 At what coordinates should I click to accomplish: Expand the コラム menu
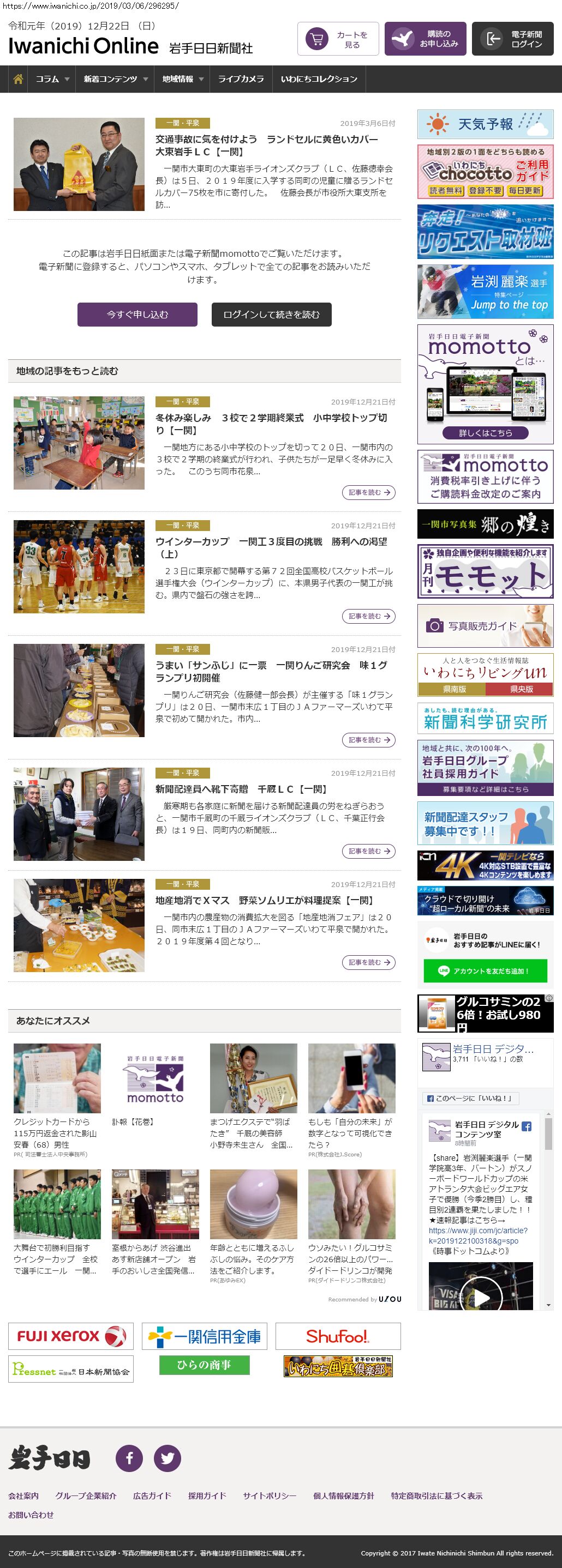[52, 79]
